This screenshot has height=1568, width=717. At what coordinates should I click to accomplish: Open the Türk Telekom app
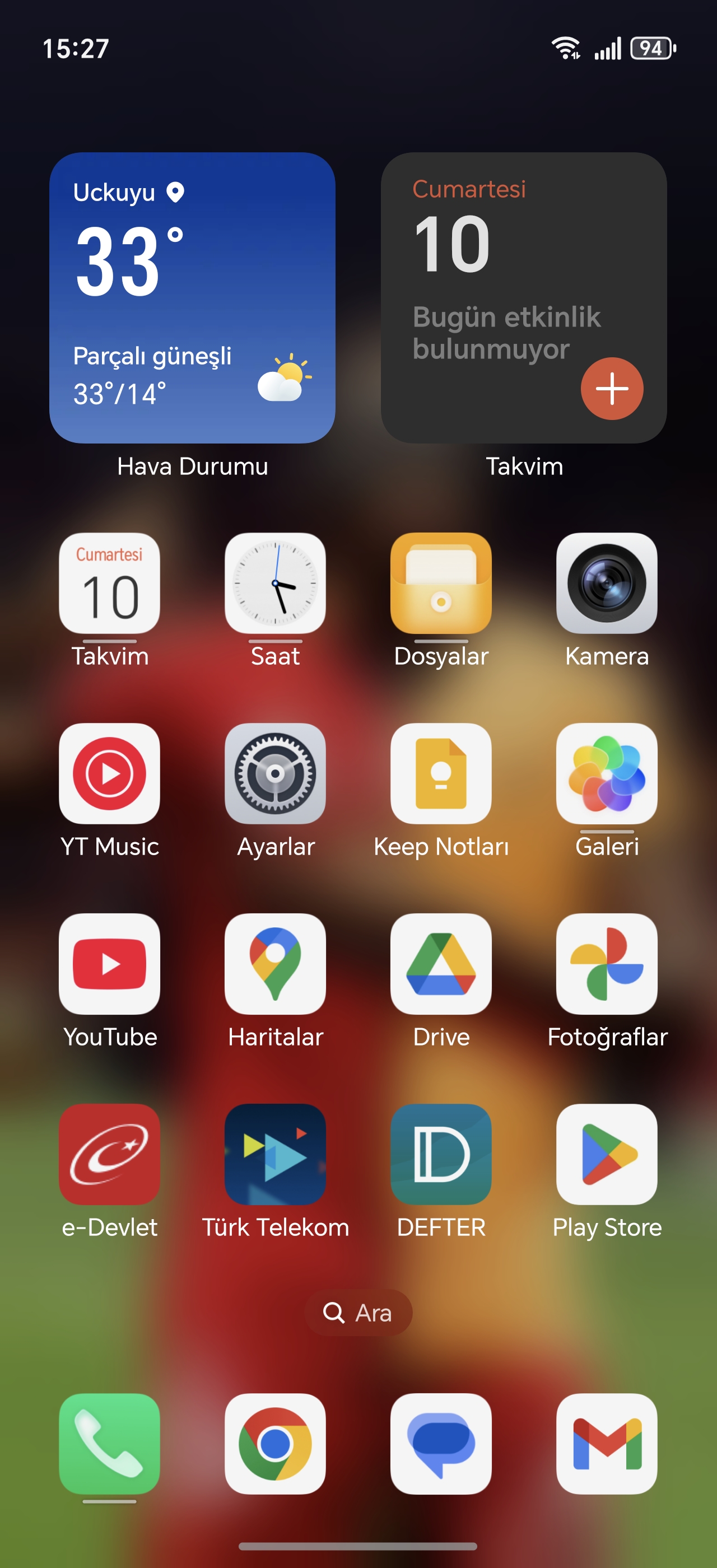[x=275, y=1154]
